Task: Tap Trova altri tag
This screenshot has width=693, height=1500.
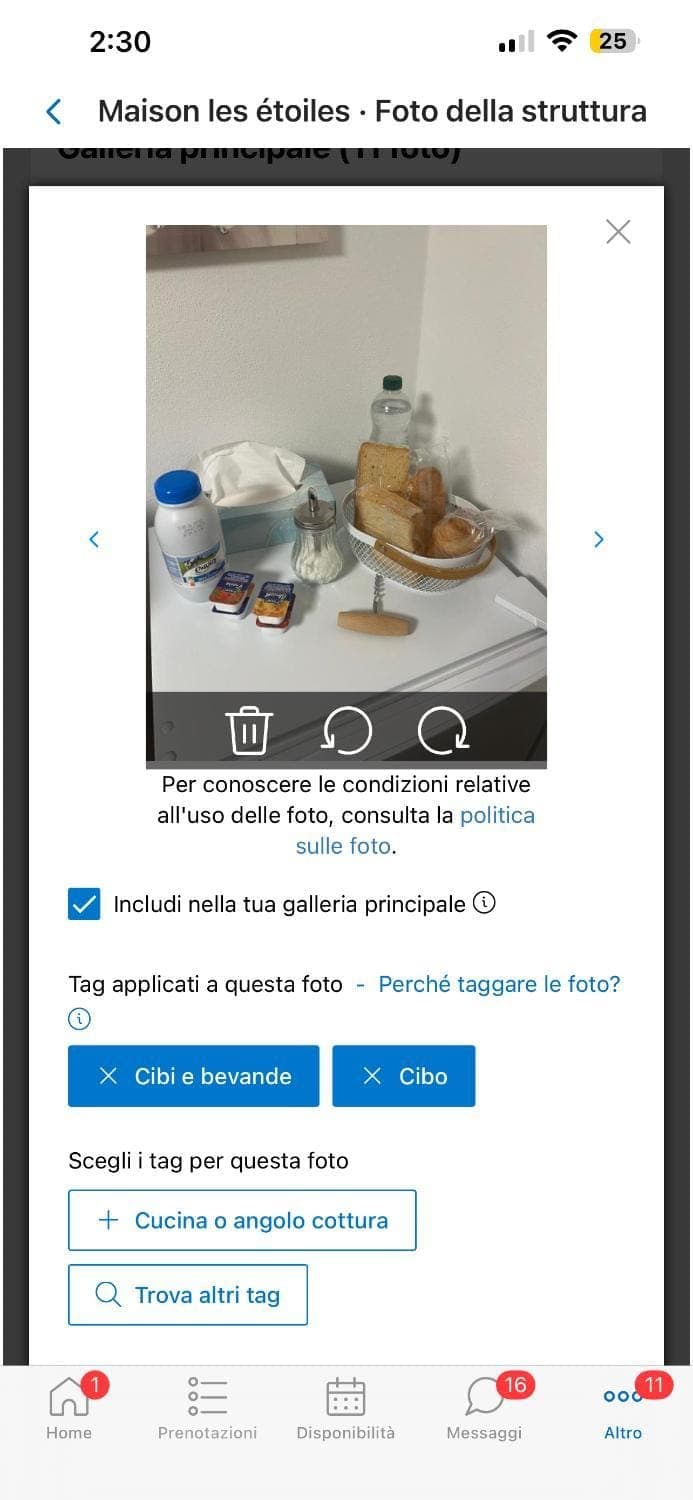Action: [187, 1295]
